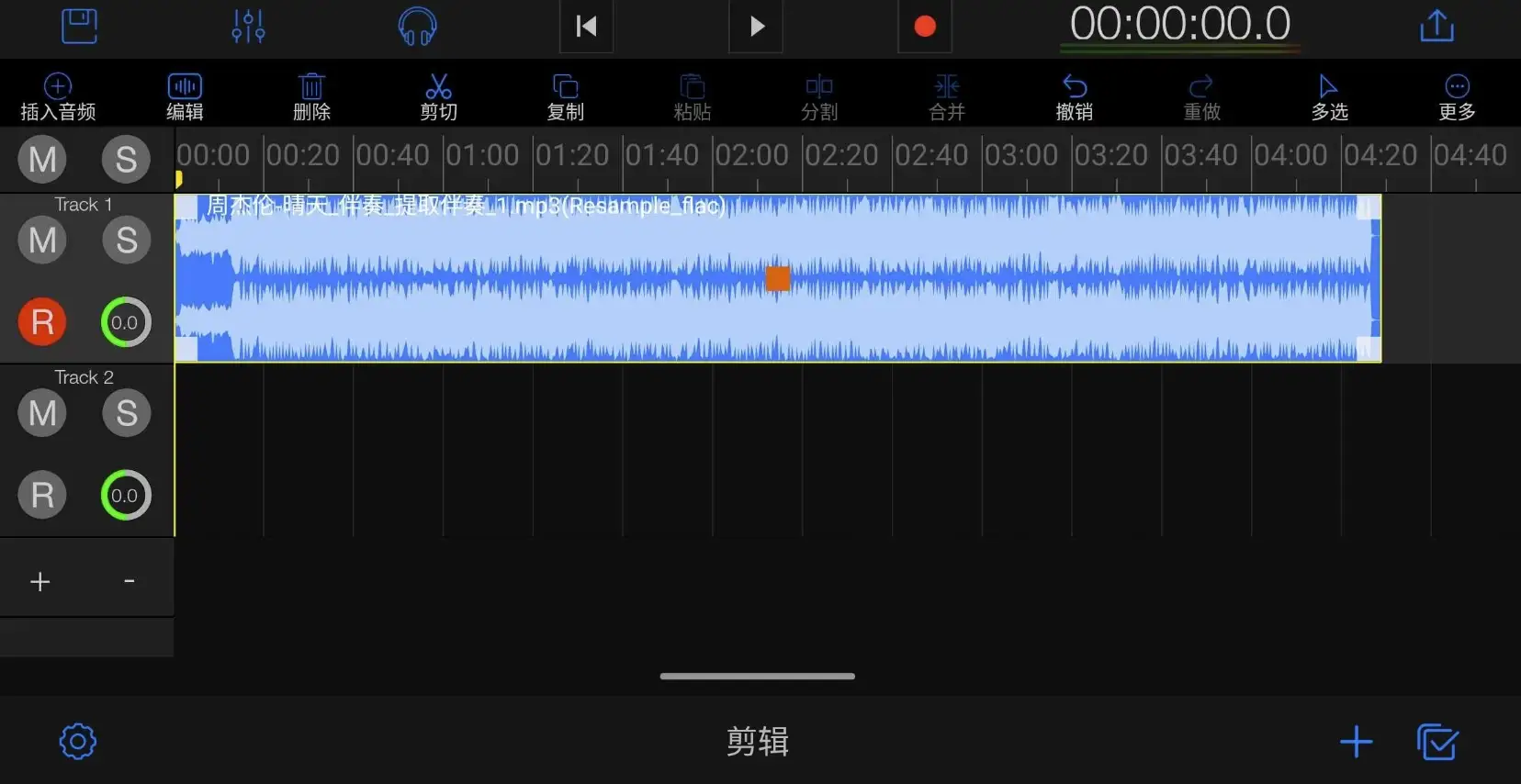Viewport: 1521px width, 784px height.
Task: Tap the headphone monitoring icon
Action: click(417, 26)
